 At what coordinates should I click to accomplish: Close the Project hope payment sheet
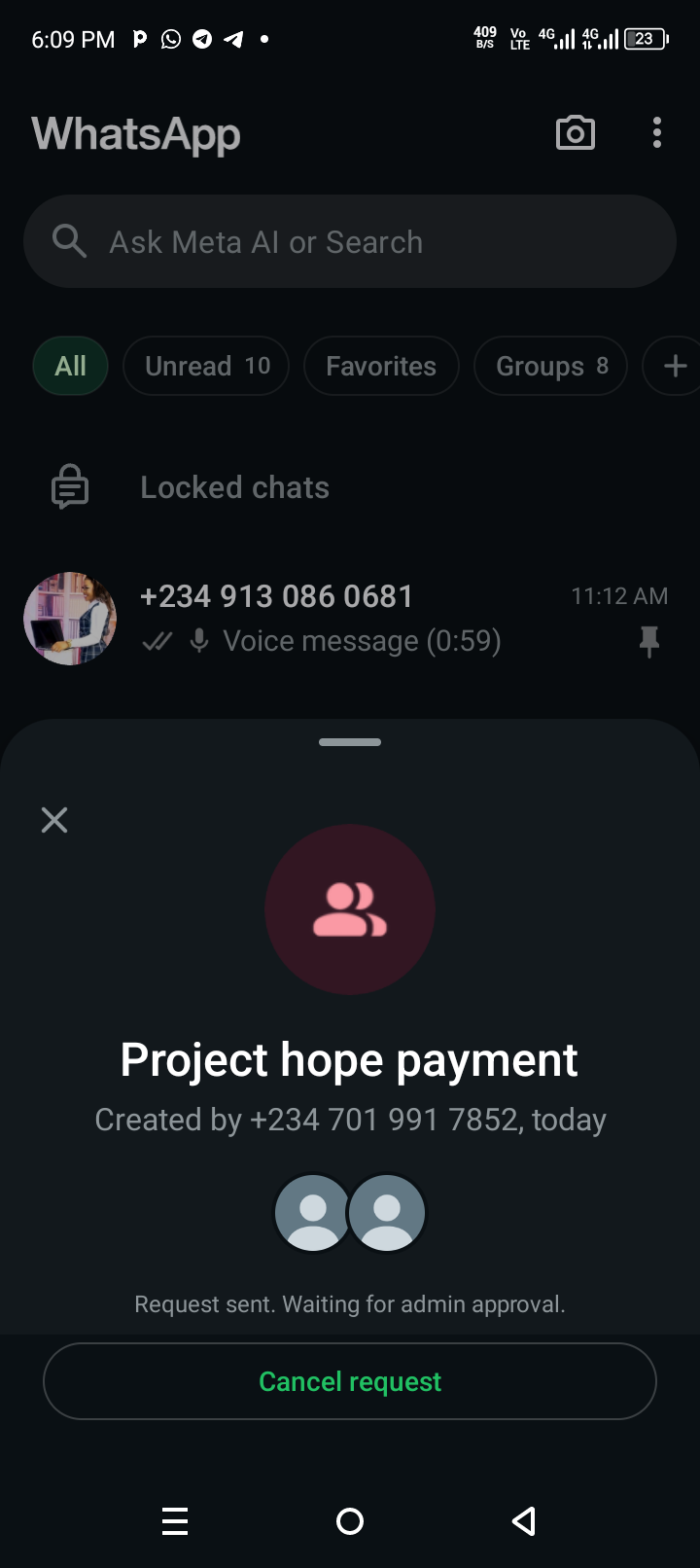pos(54,820)
